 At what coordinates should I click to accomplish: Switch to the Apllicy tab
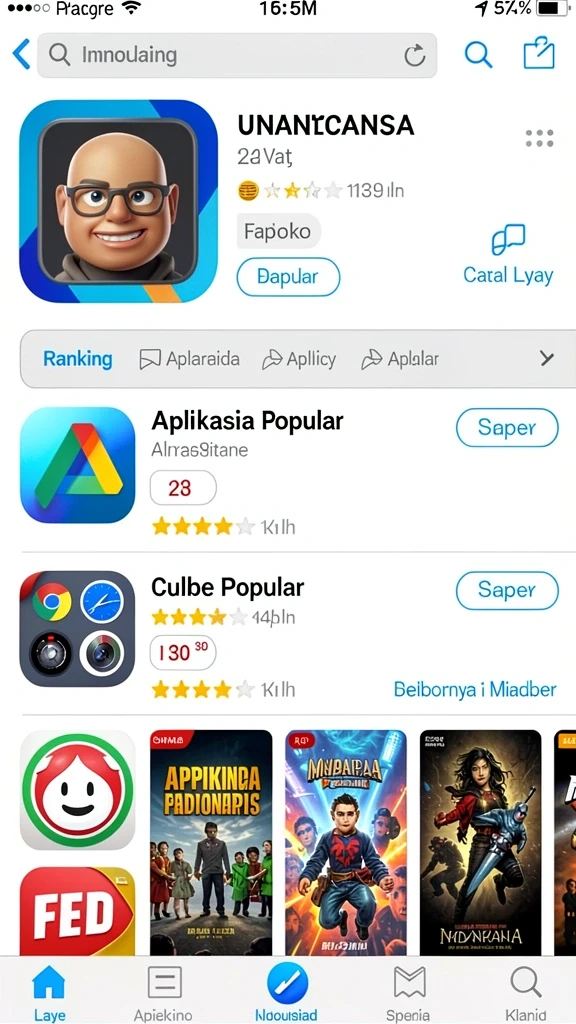[299, 359]
